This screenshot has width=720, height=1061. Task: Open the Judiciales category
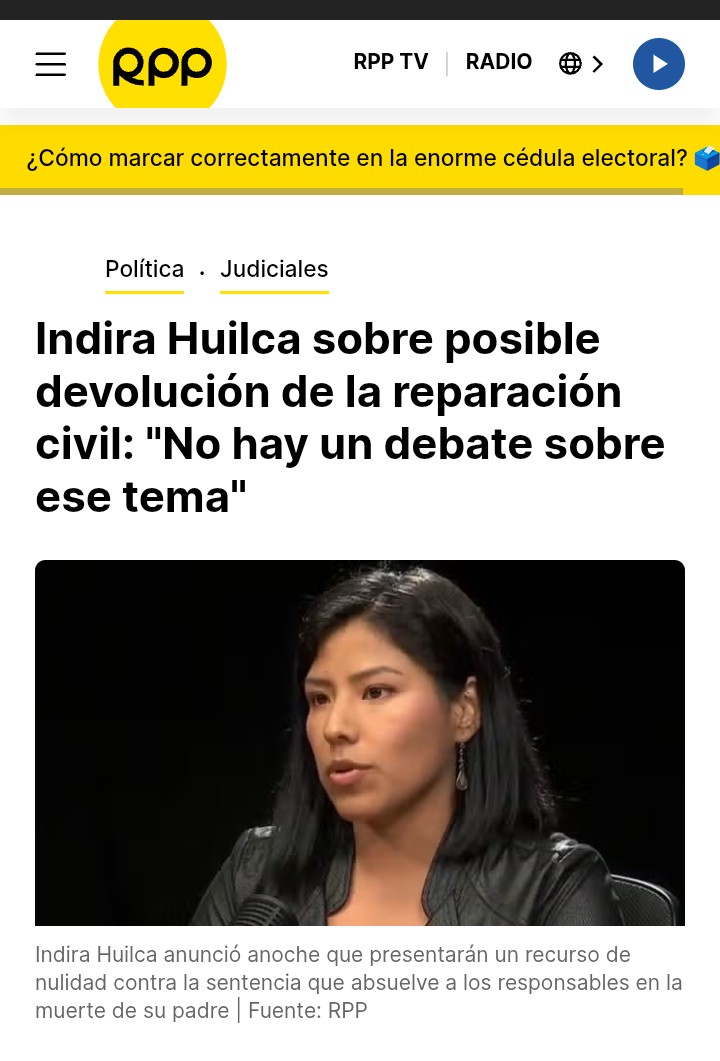[274, 269]
